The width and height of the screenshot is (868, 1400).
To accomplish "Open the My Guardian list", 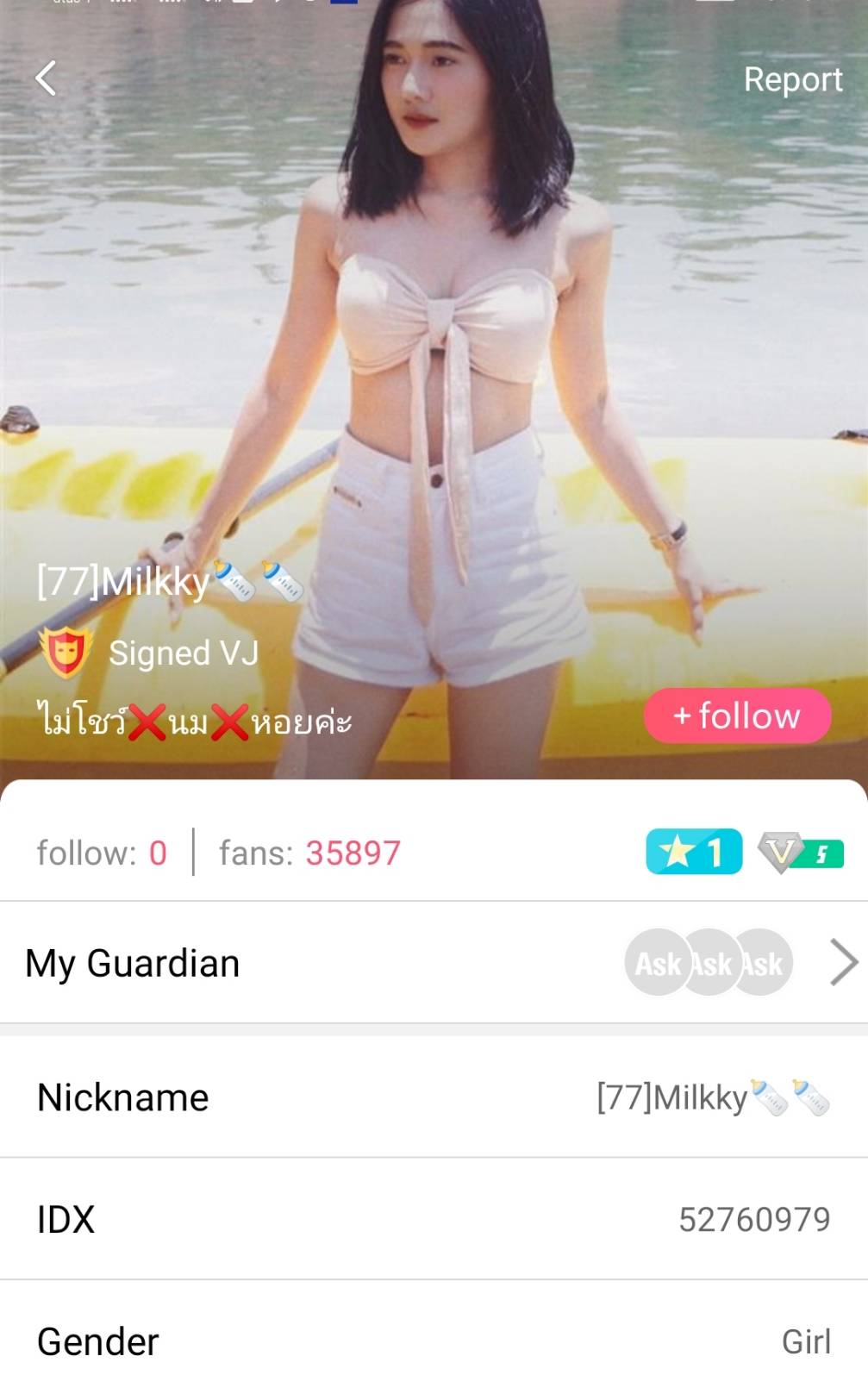I will (842, 962).
